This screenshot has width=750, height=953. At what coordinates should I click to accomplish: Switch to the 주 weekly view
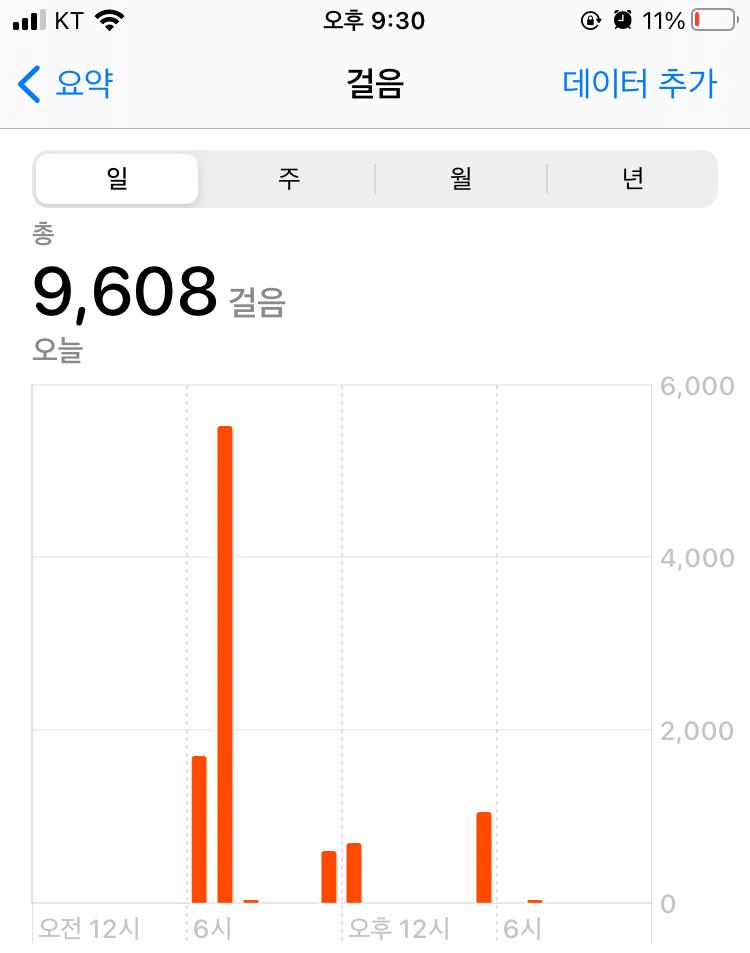click(x=289, y=179)
